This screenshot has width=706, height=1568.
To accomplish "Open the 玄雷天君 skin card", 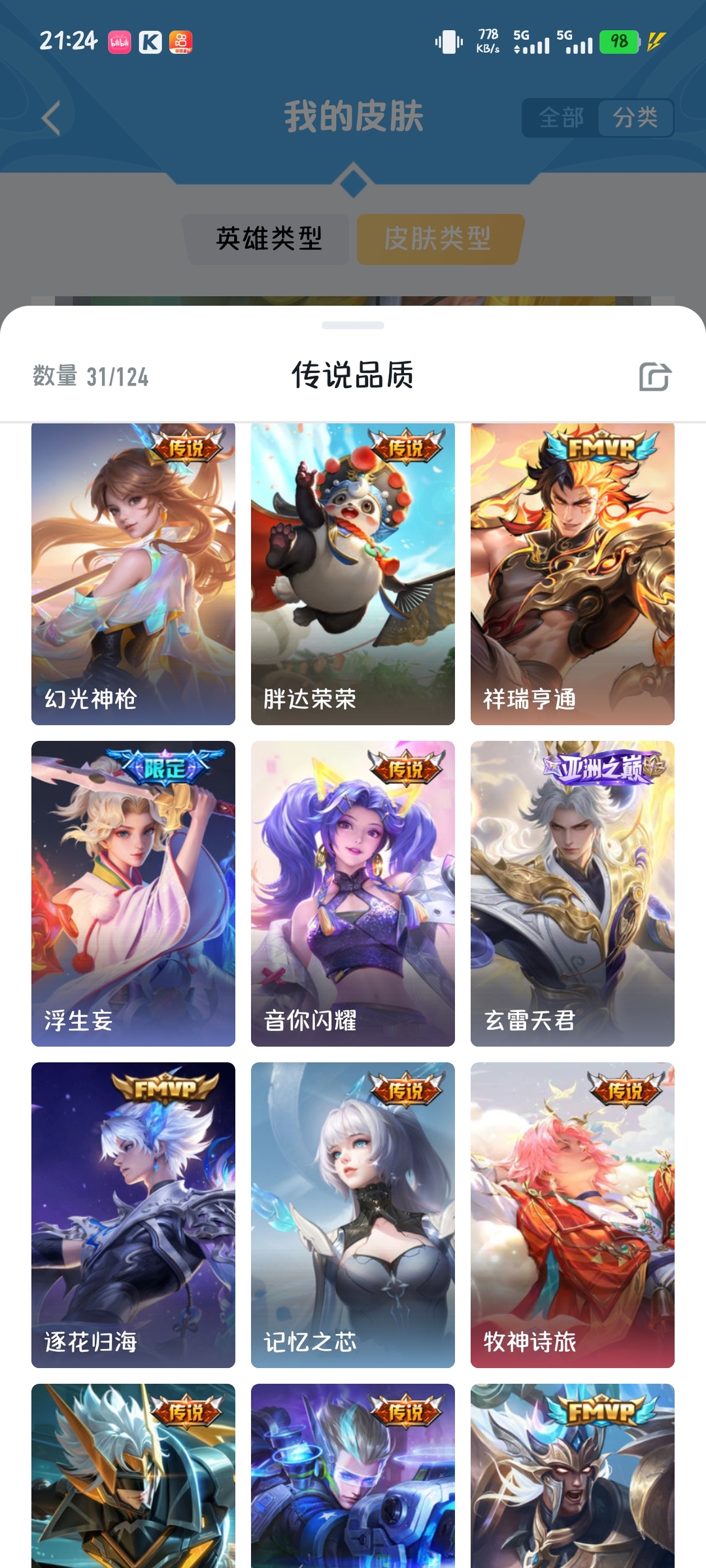I will tap(573, 894).
